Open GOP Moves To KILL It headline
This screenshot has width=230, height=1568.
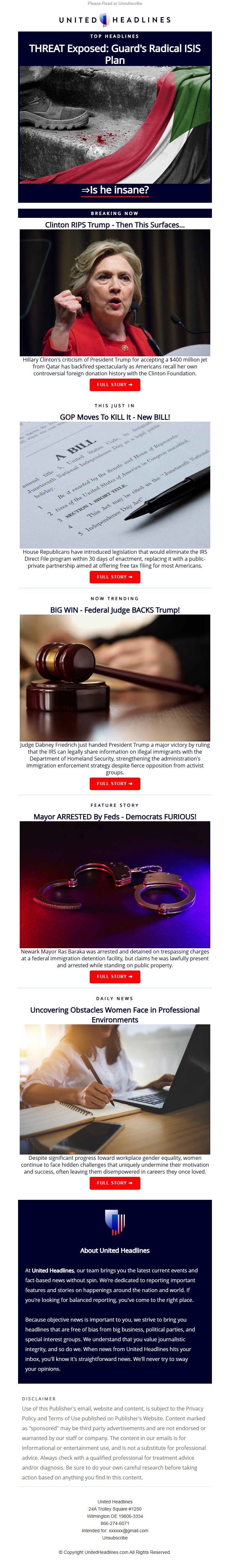pos(115,417)
